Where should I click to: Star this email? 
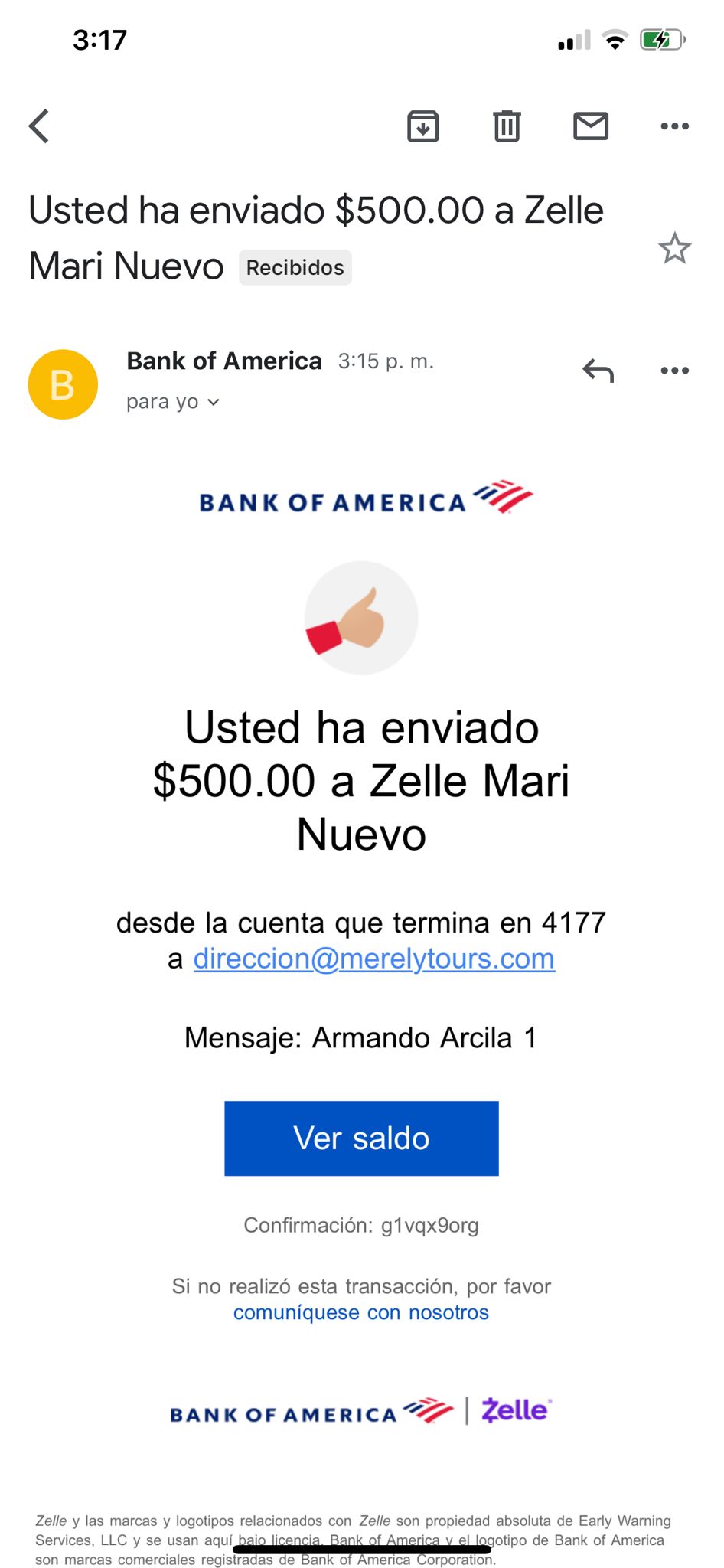[x=674, y=248]
